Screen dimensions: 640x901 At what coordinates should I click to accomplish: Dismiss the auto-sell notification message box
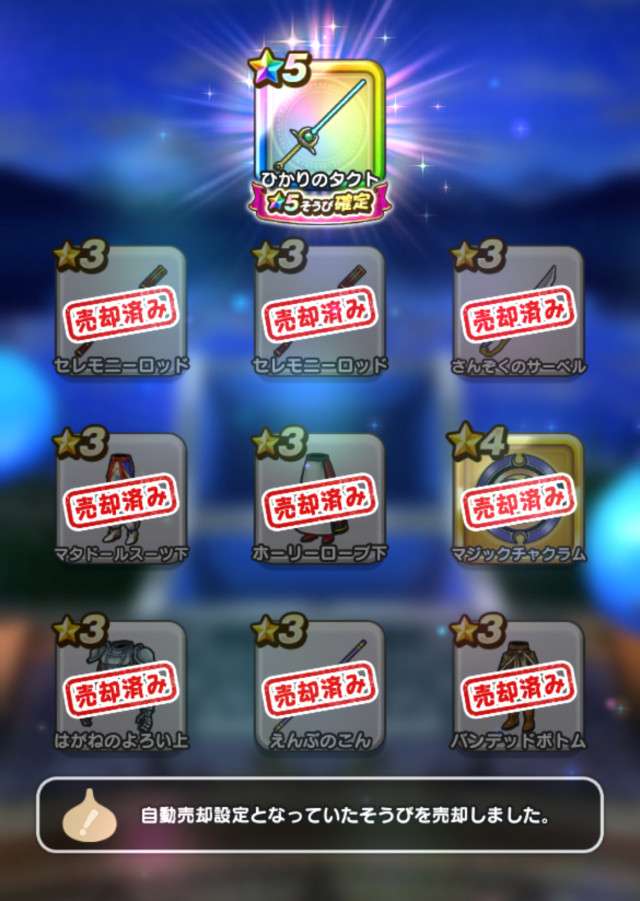[319, 815]
